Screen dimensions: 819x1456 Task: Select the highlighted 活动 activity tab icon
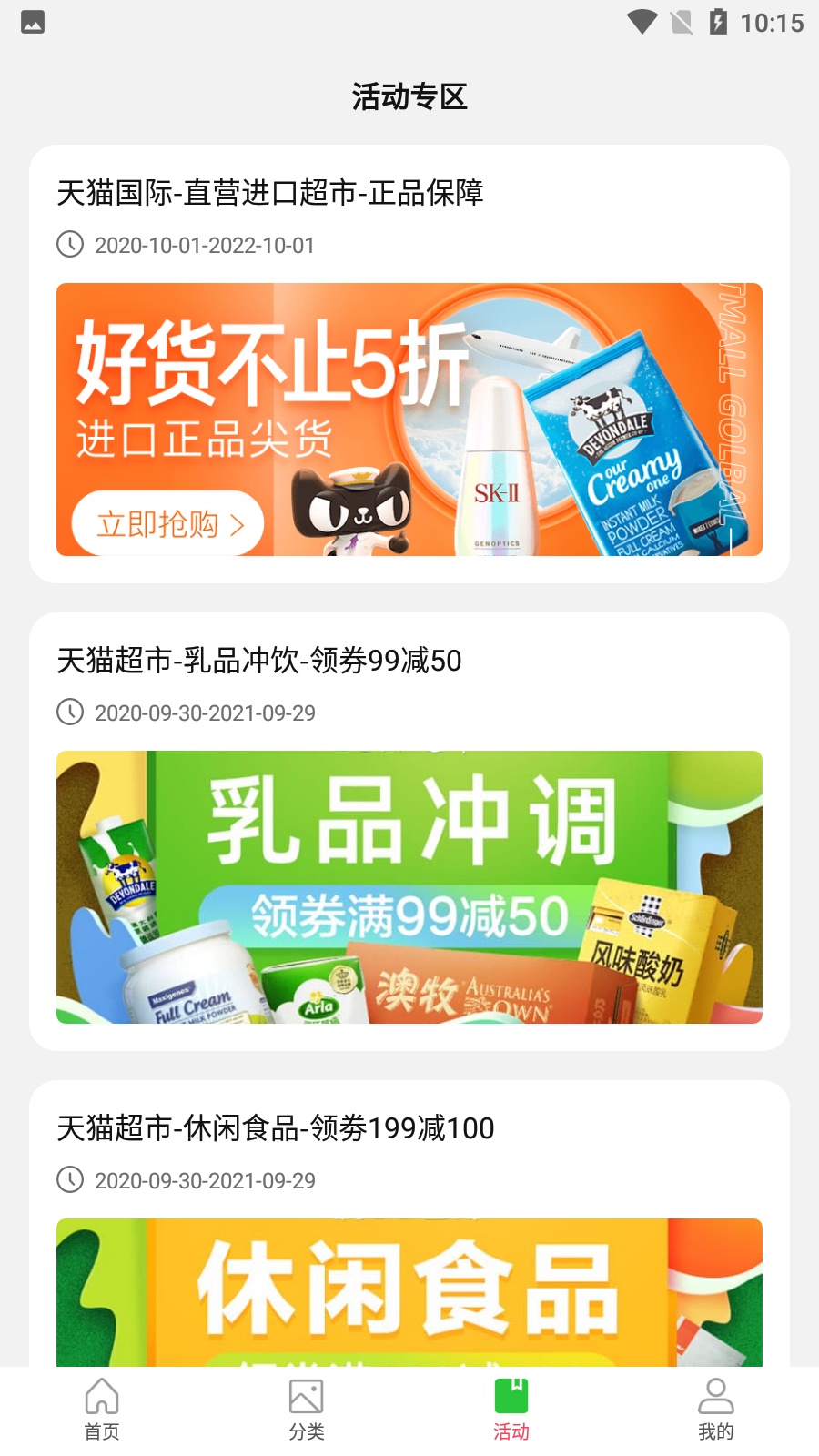pos(511,1395)
